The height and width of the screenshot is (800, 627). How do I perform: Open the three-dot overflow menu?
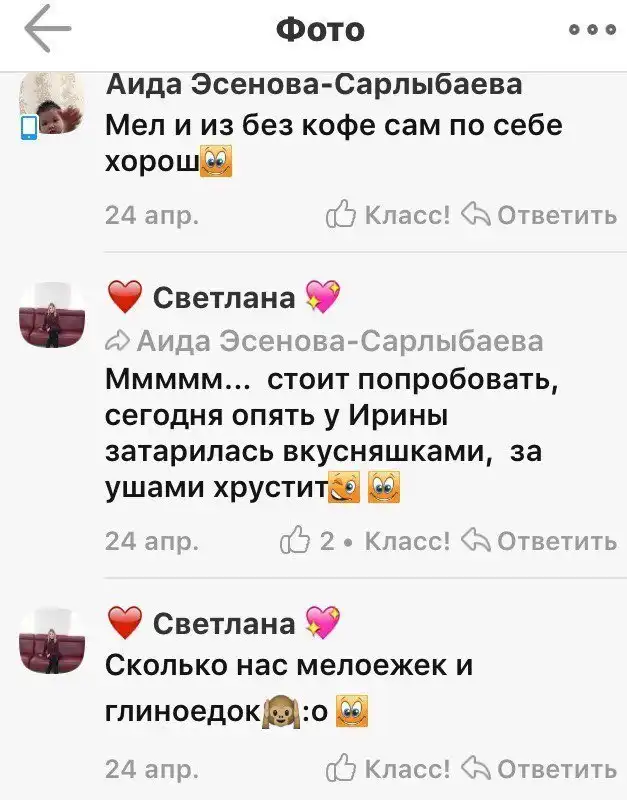[590, 30]
